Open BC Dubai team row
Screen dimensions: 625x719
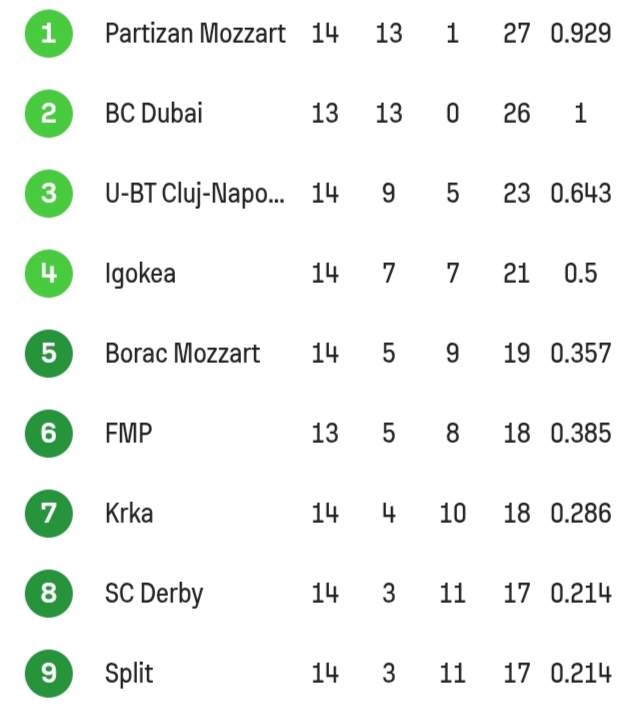coord(154,114)
